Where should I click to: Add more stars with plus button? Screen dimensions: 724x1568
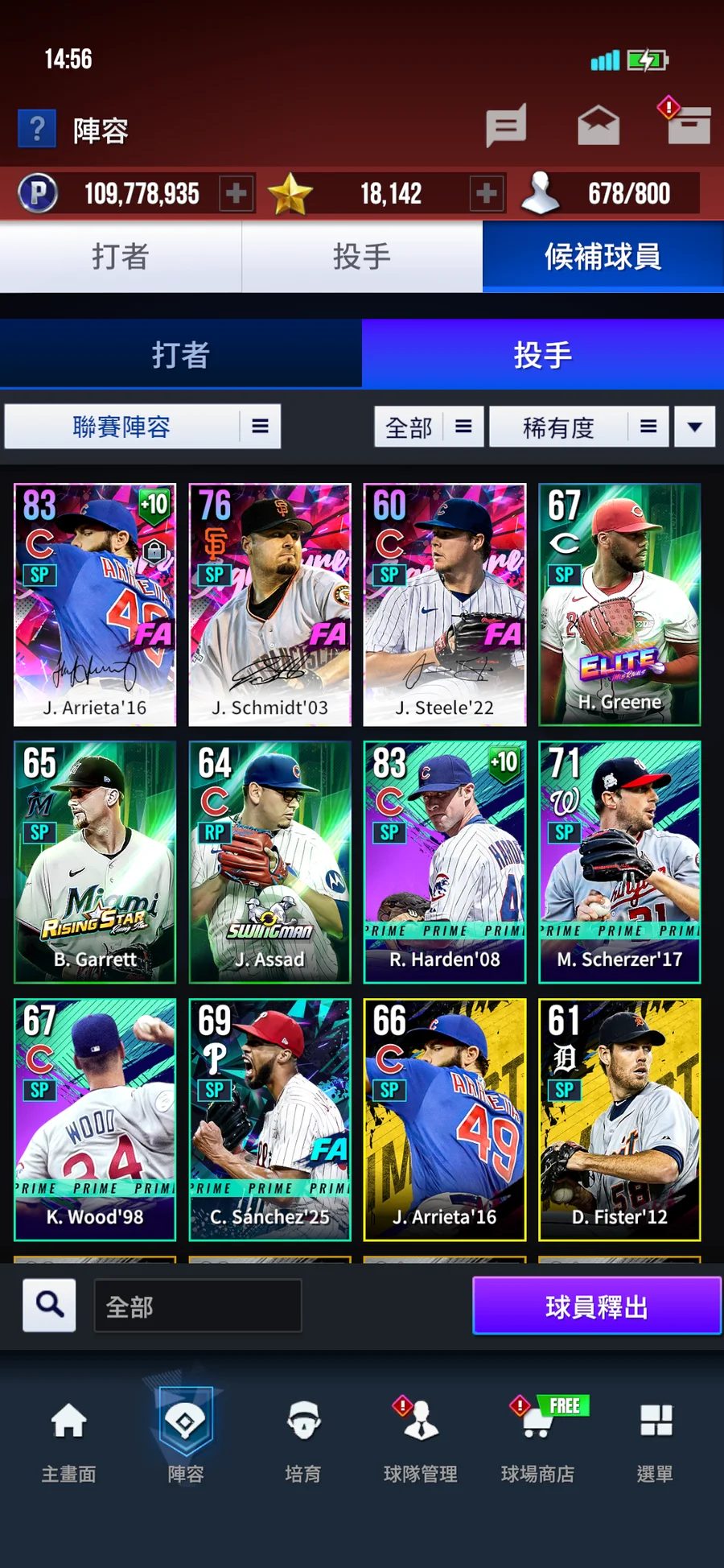pyautogui.click(x=487, y=193)
